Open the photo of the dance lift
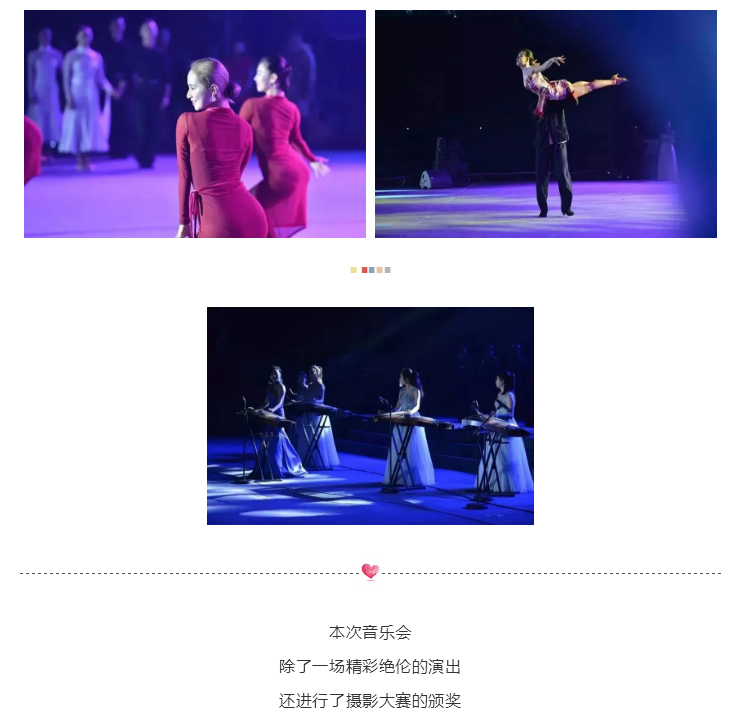Image resolution: width=740 pixels, height=727 pixels. pos(545,124)
